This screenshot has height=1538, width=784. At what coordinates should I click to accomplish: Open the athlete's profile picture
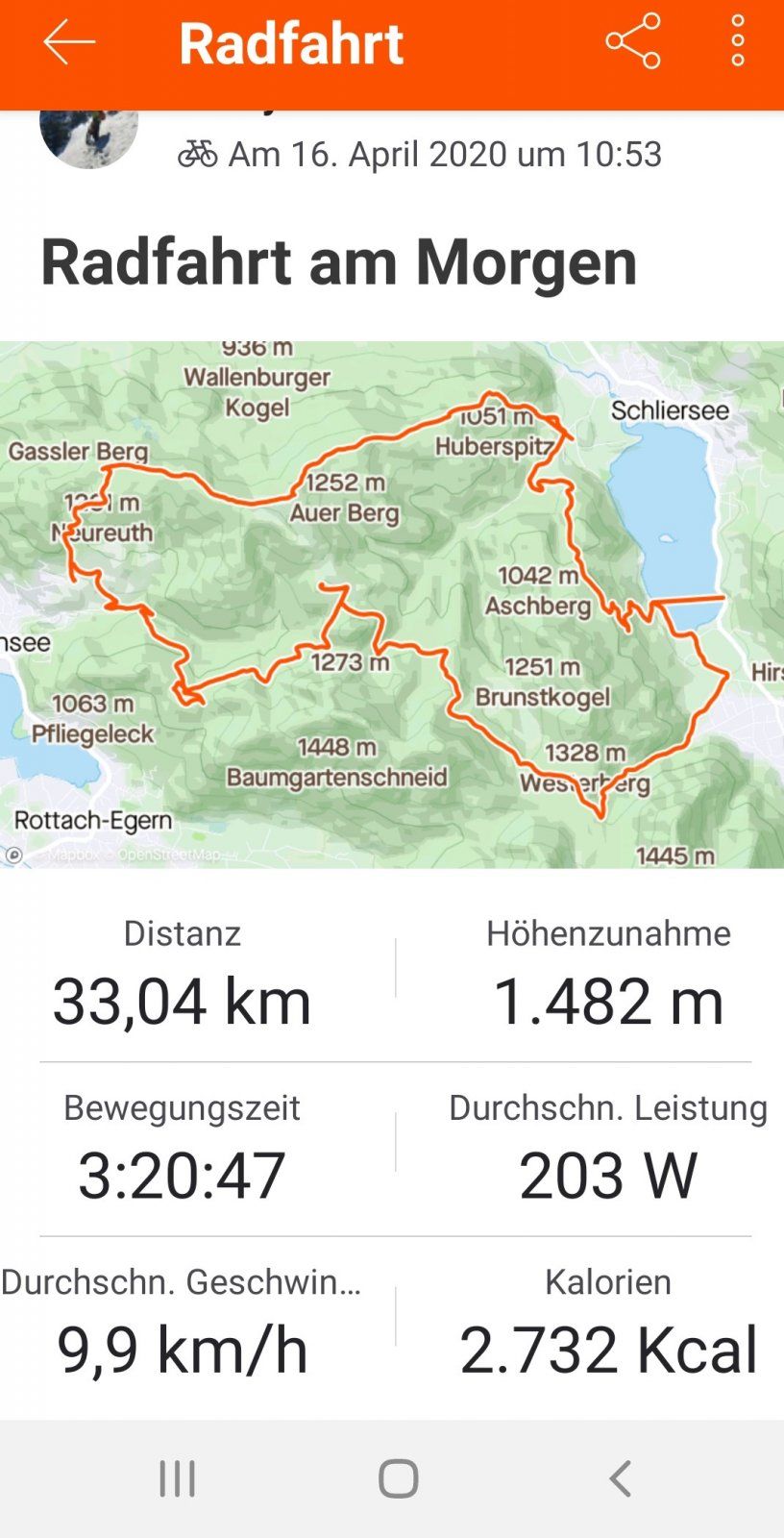click(x=88, y=139)
